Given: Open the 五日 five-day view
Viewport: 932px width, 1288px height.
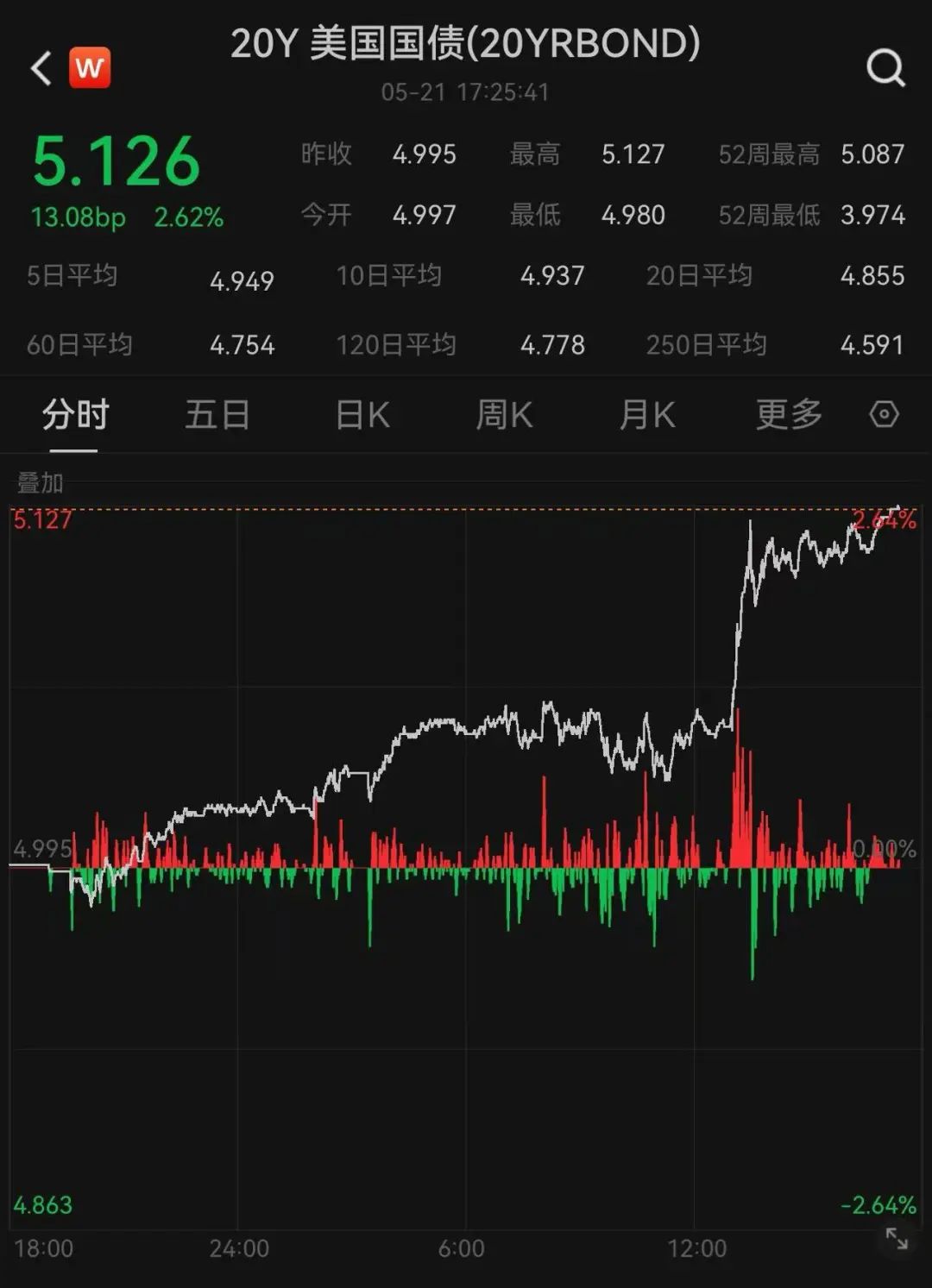Looking at the screenshot, I should pos(217,415).
